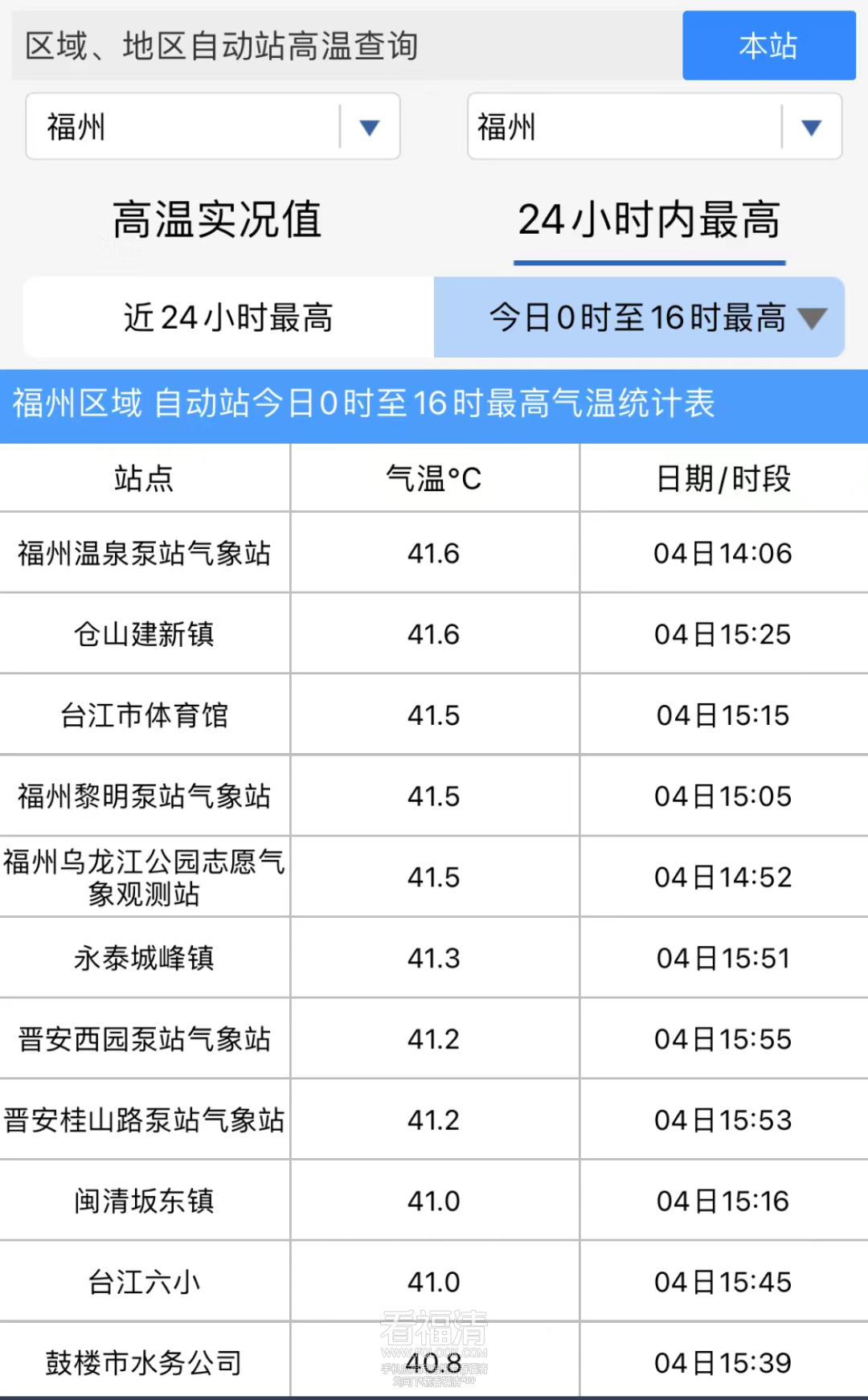868x1400 pixels.
Task: Choose the 近24小时最高 option
Action: (x=228, y=317)
